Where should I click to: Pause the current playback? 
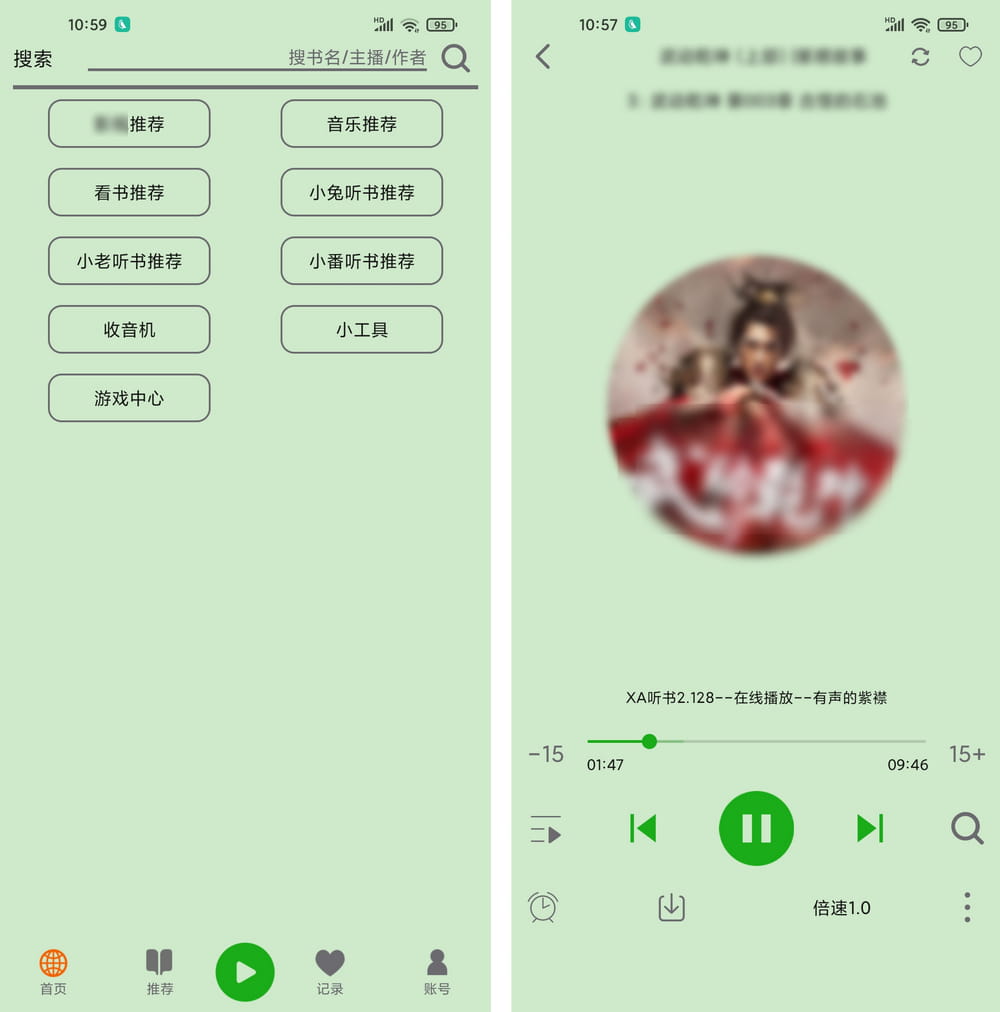click(x=756, y=828)
